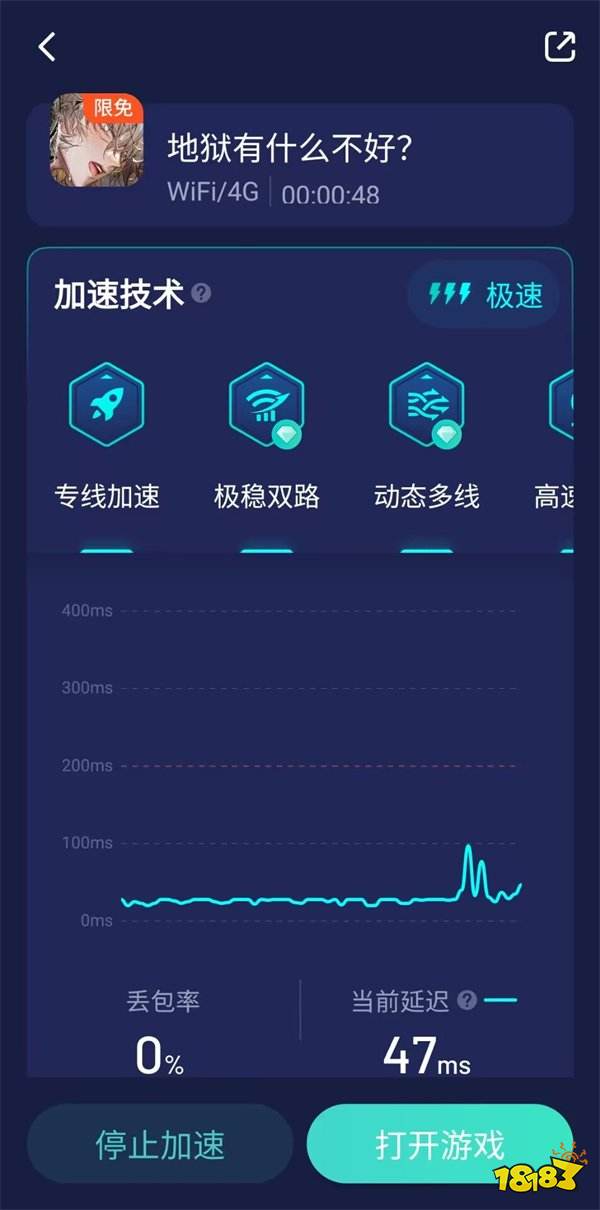Open the 地狱有什么不好? game card
Screen dimensions: 600x1210
(x=299, y=165)
